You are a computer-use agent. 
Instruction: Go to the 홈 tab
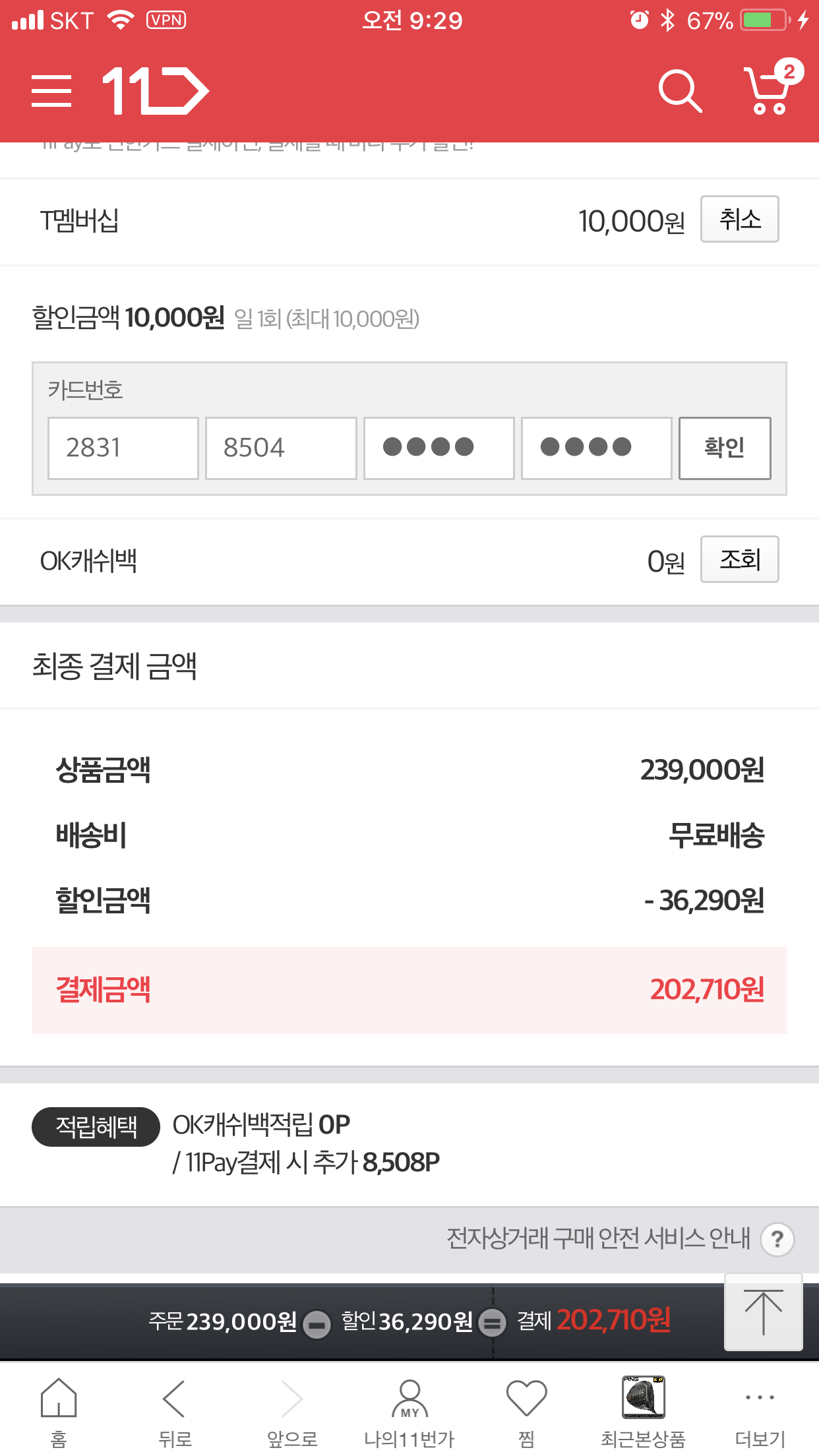[59, 1411]
